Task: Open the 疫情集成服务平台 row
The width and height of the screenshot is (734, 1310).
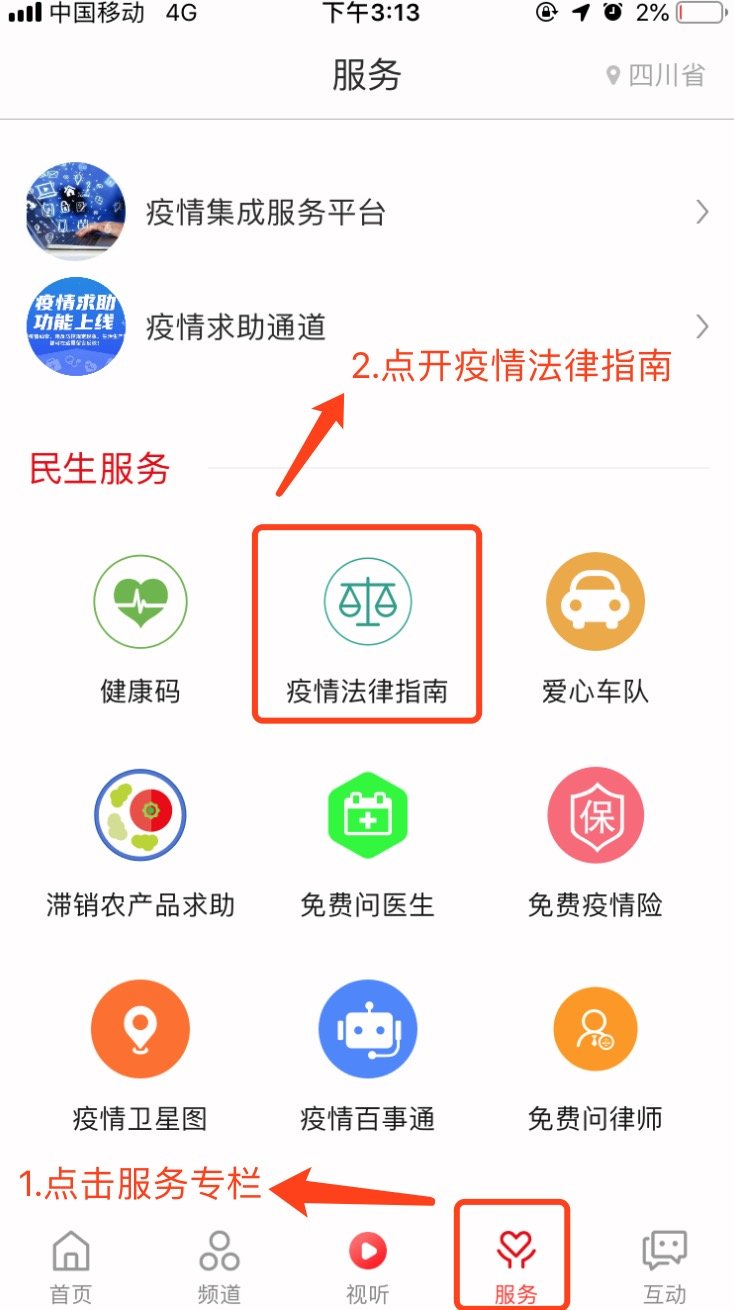Action: (x=366, y=212)
